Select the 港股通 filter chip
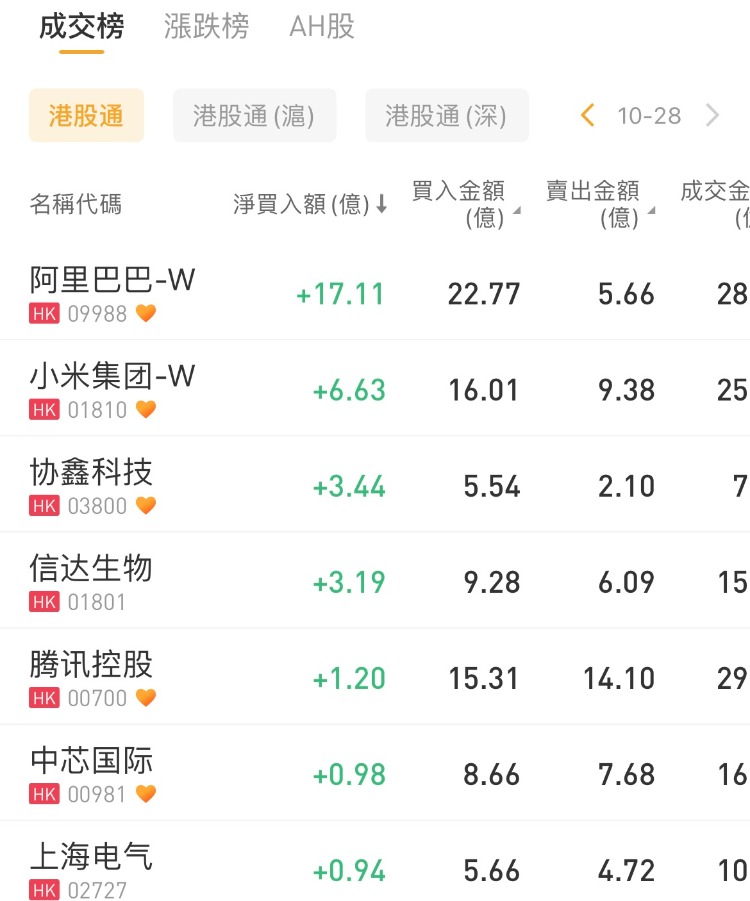Screen dimensions: 750x901 (86, 116)
